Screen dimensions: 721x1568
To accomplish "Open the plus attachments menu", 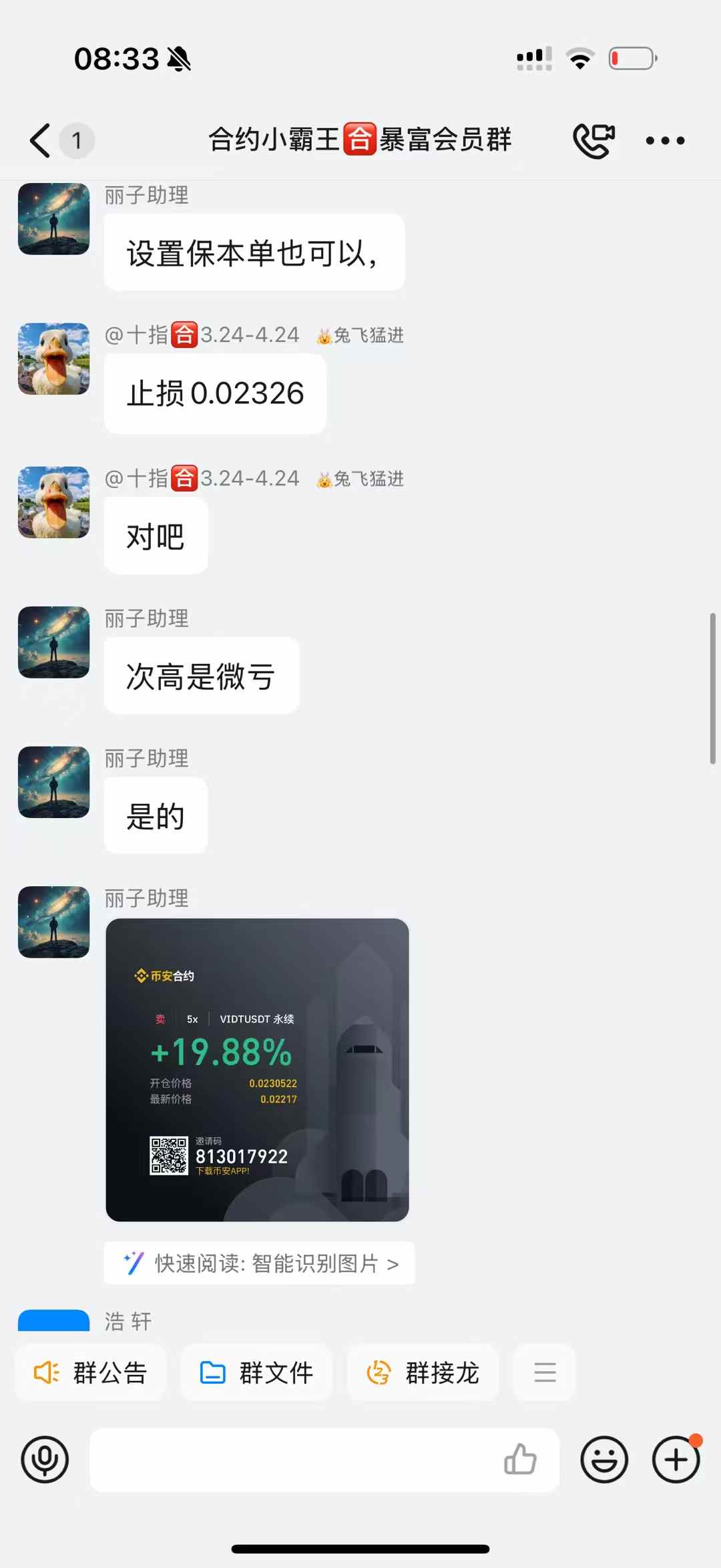I will tap(676, 1460).
